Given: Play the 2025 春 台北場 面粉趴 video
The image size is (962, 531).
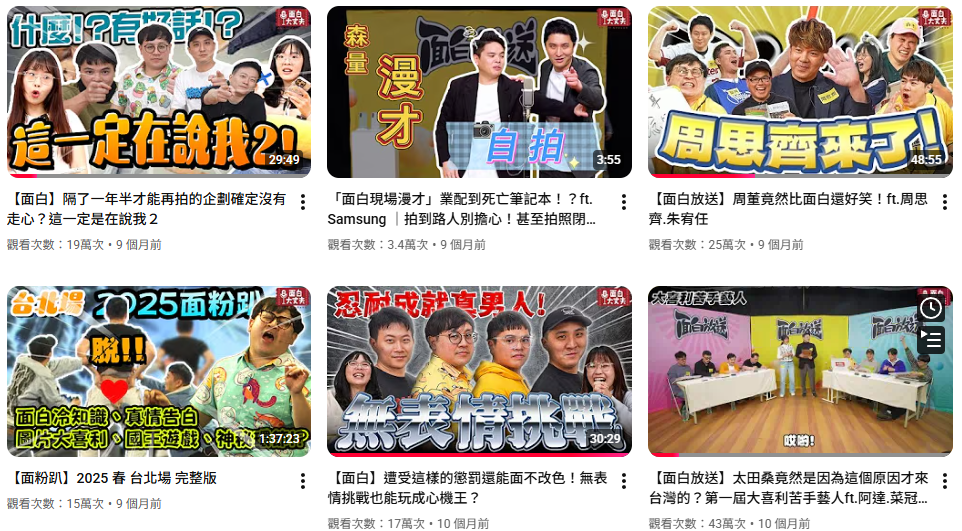Looking at the screenshot, I should point(159,372).
